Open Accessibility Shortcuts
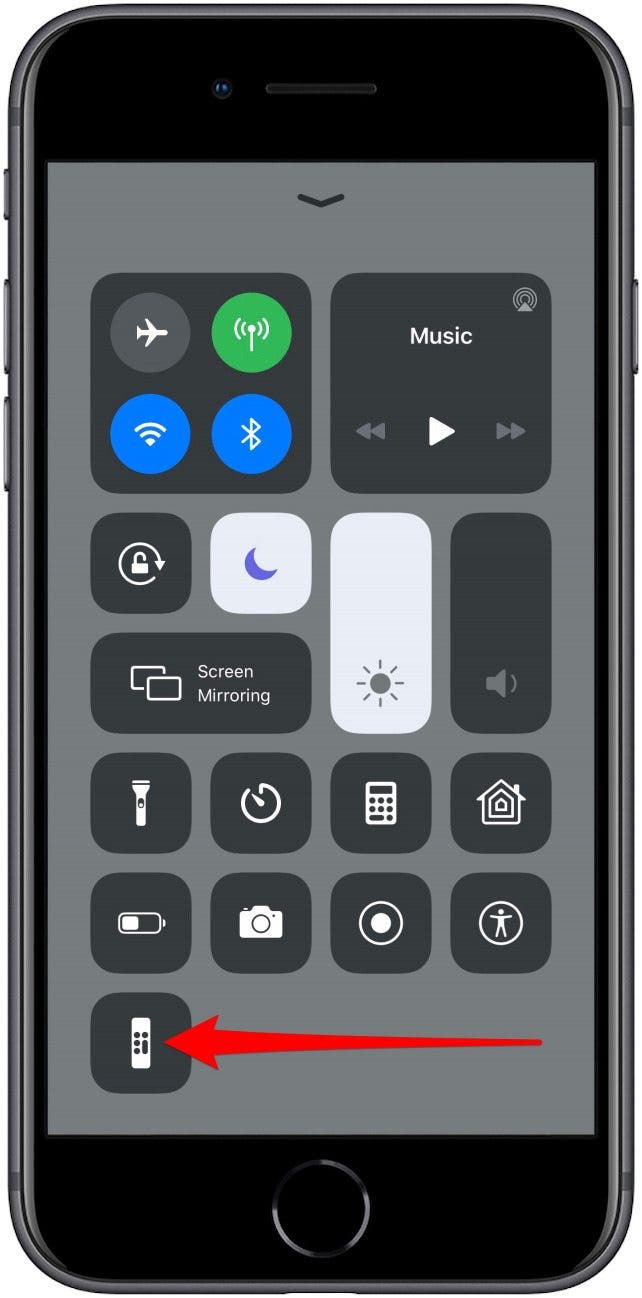The height and width of the screenshot is (1298, 642). pyautogui.click(x=501, y=923)
